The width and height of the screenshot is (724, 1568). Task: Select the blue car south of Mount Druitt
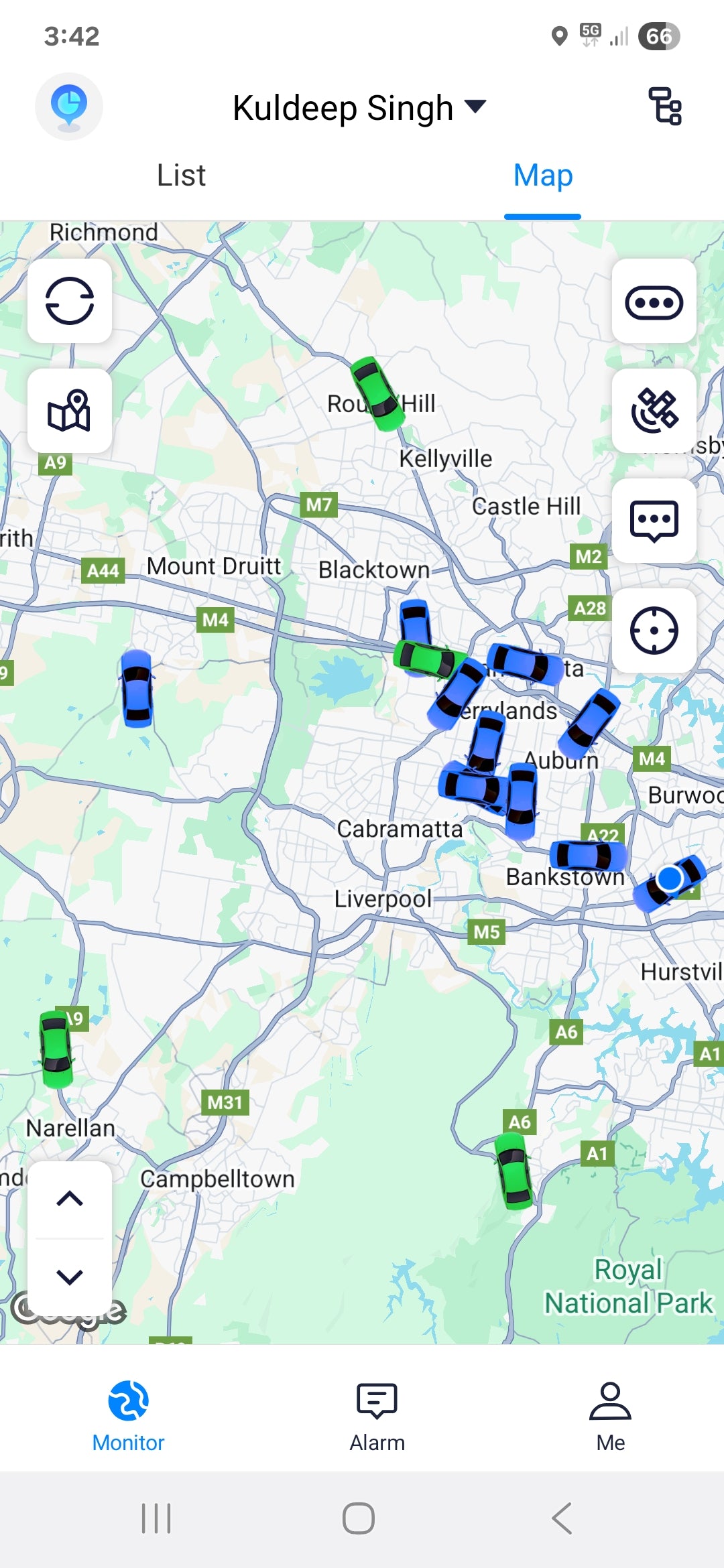click(137, 688)
